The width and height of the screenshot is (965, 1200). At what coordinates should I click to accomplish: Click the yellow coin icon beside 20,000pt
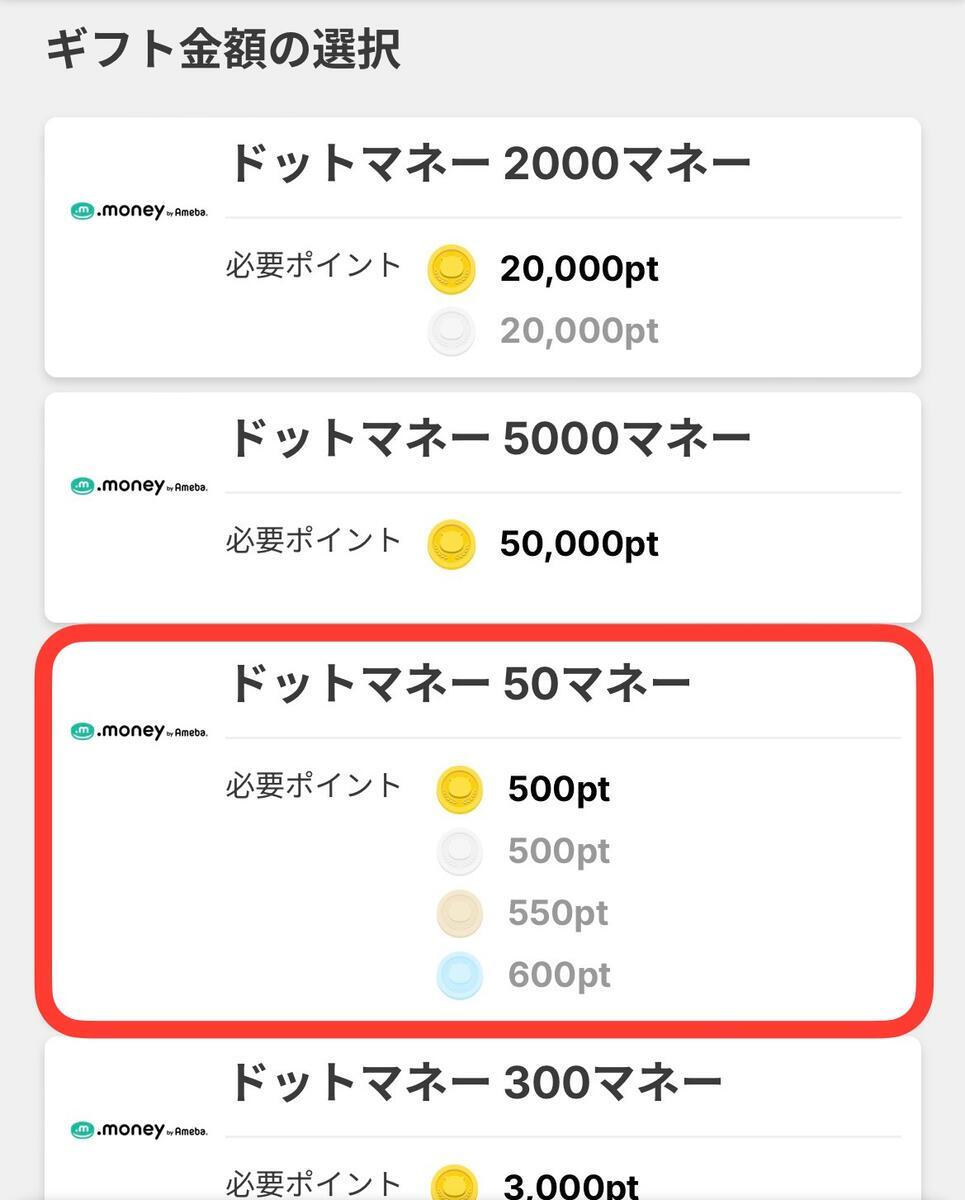pos(450,268)
